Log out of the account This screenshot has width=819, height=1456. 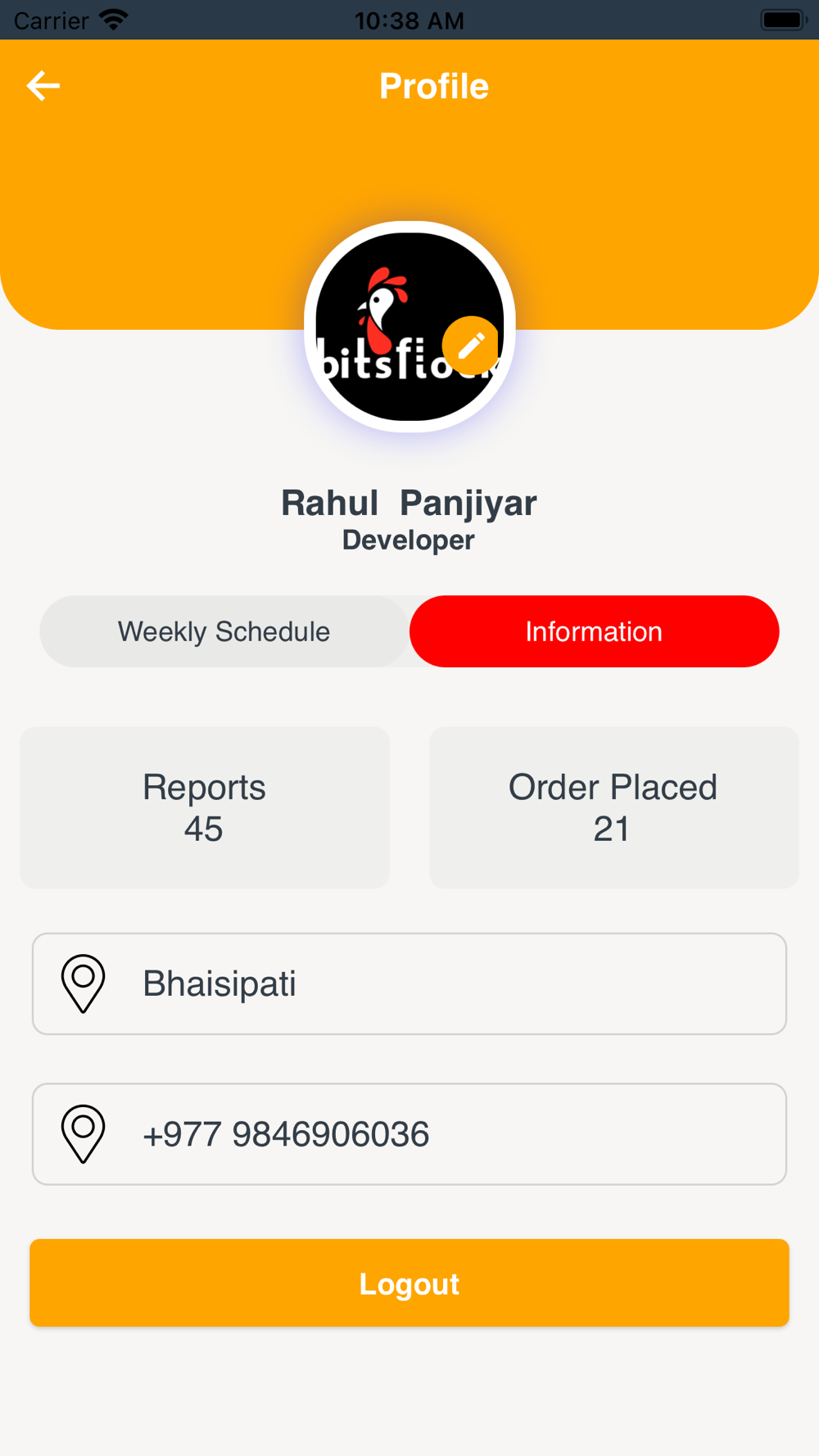point(409,1283)
